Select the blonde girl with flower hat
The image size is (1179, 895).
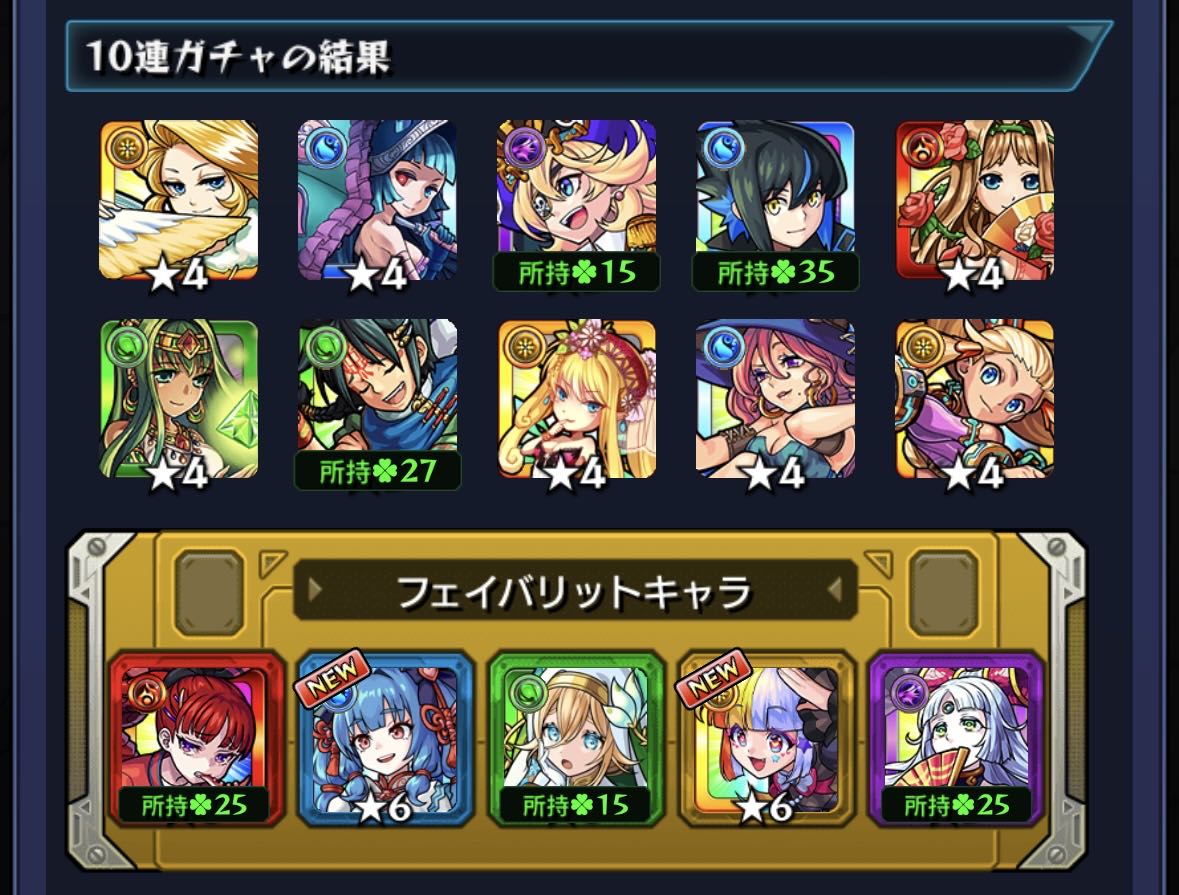coord(576,399)
